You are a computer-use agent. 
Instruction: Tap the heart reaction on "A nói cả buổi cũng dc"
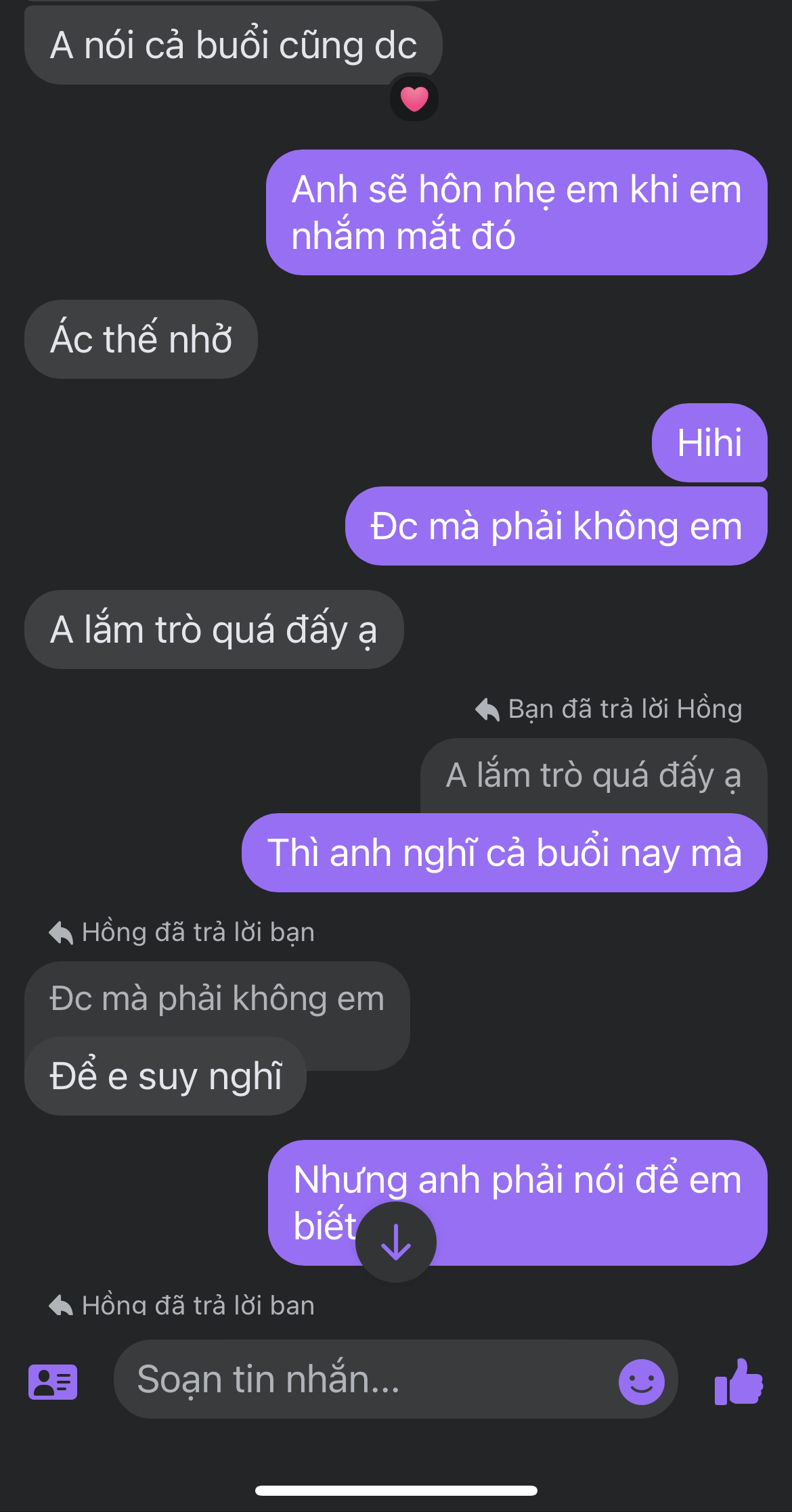(x=414, y=99)
